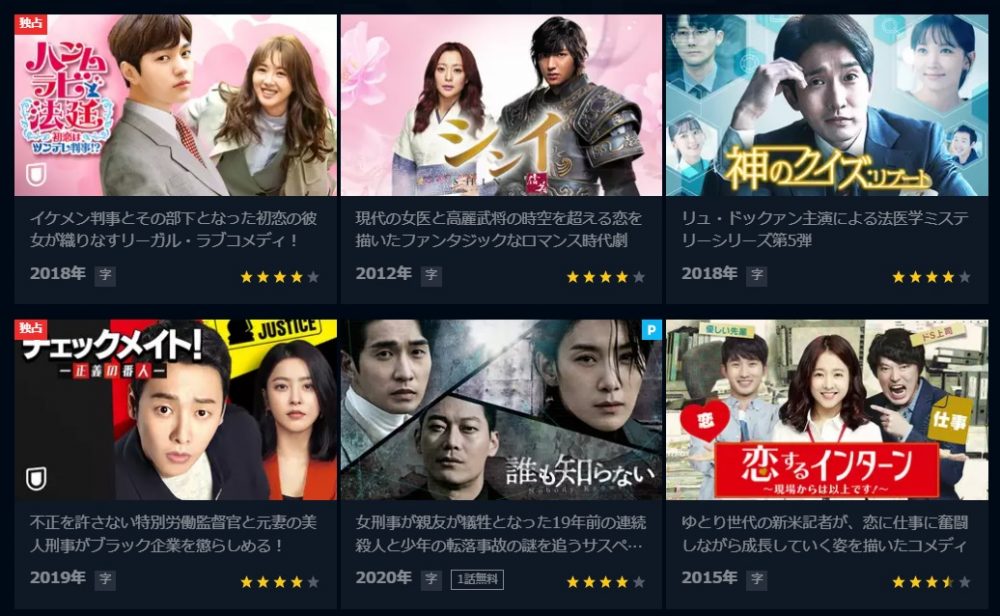Open the シンイ 2012 drama card
The width and height of the screenshot is (1000, 616).
coord(501,105)
